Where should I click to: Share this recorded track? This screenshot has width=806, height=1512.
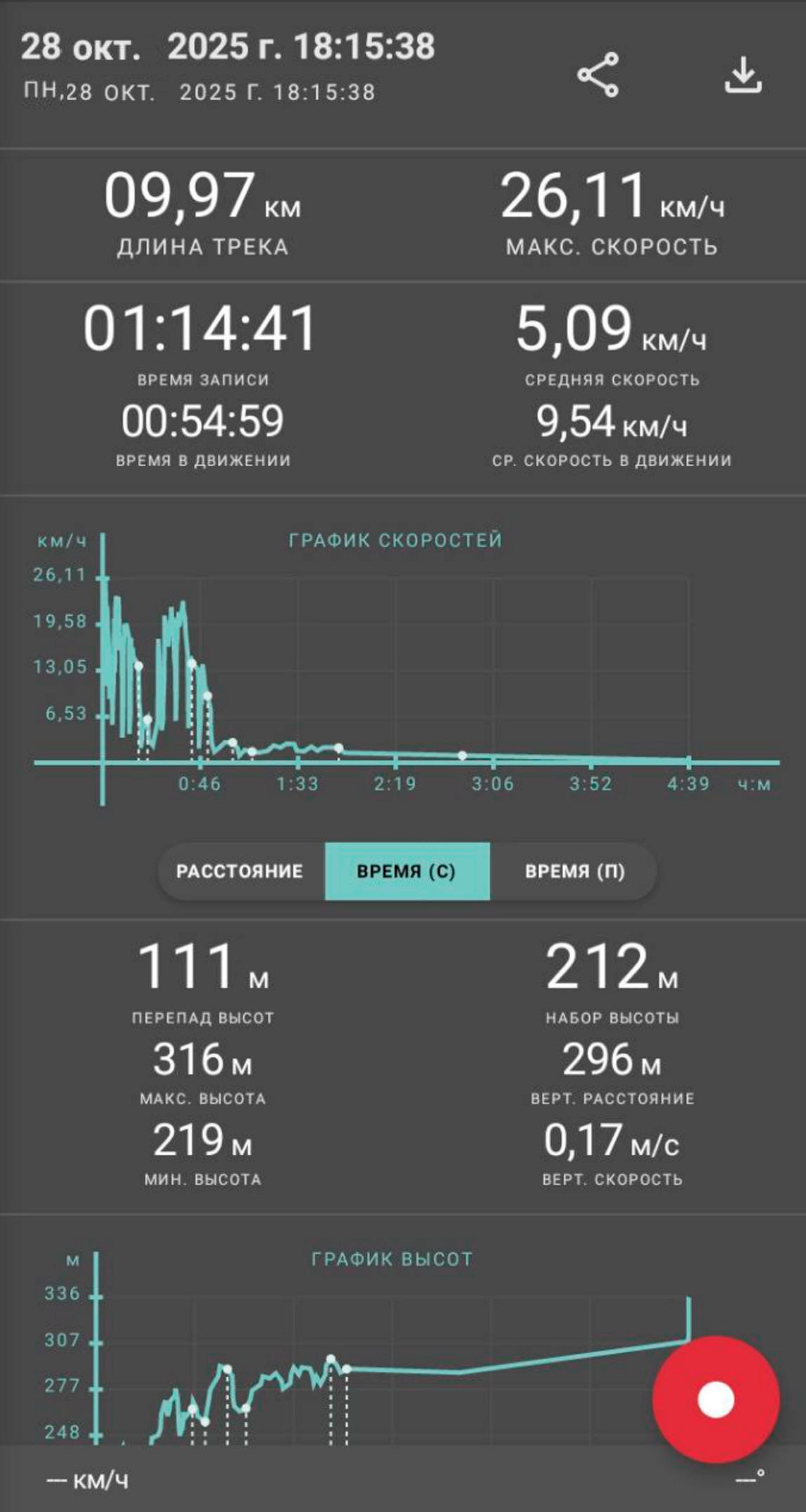(x=598, y=74)
